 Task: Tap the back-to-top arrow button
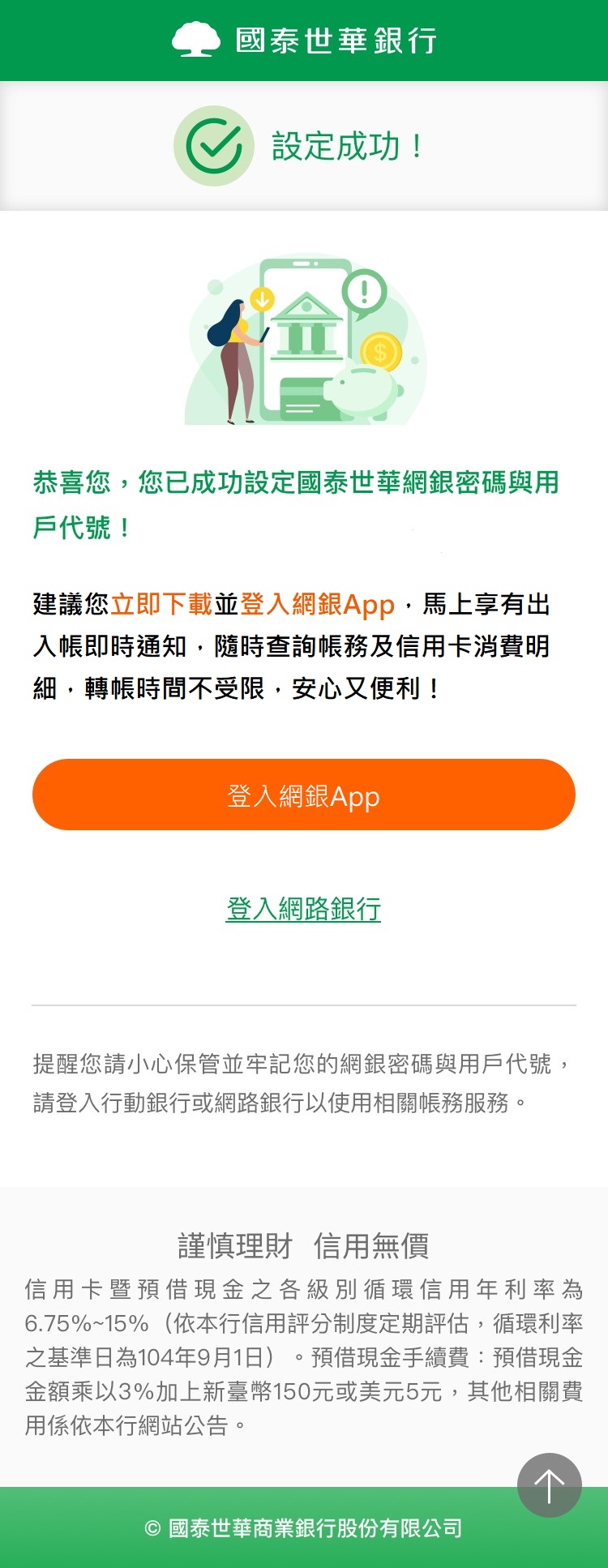tap(549, 1485)
